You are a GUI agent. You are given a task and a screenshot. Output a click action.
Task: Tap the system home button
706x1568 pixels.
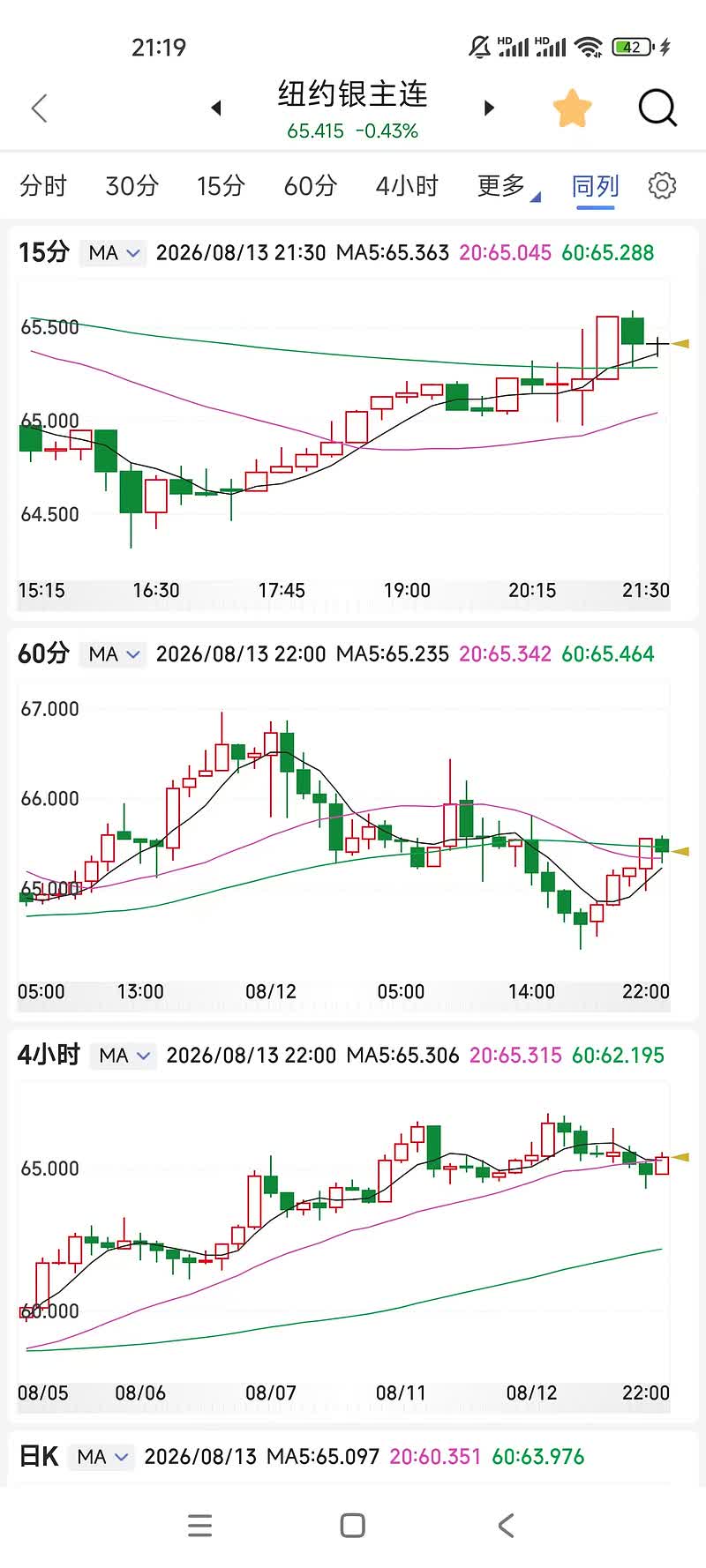tap(353, 1526)
